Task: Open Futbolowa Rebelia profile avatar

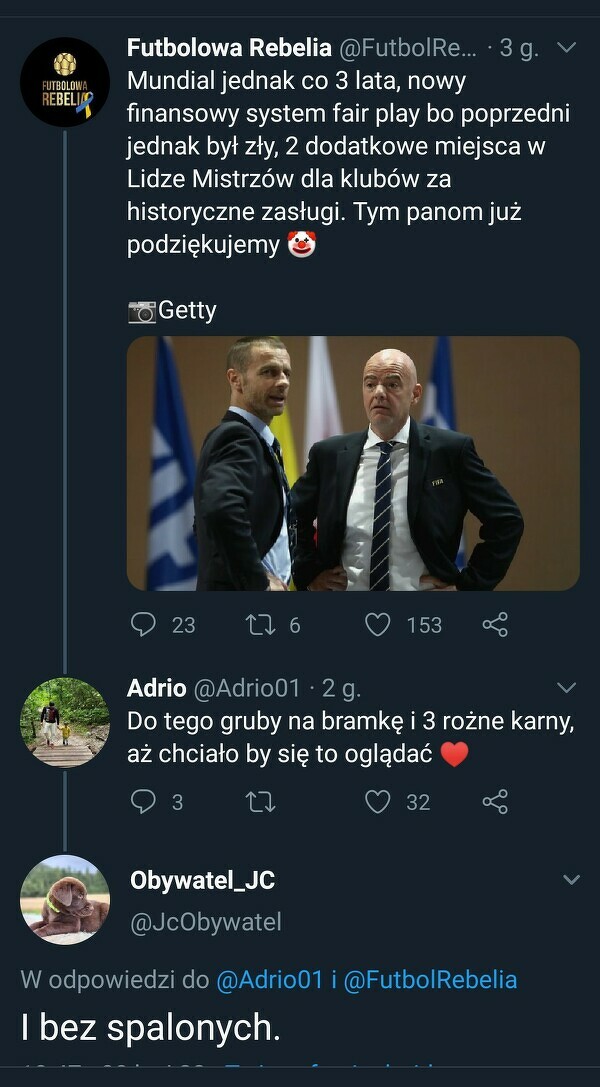Action: point(65,82)
